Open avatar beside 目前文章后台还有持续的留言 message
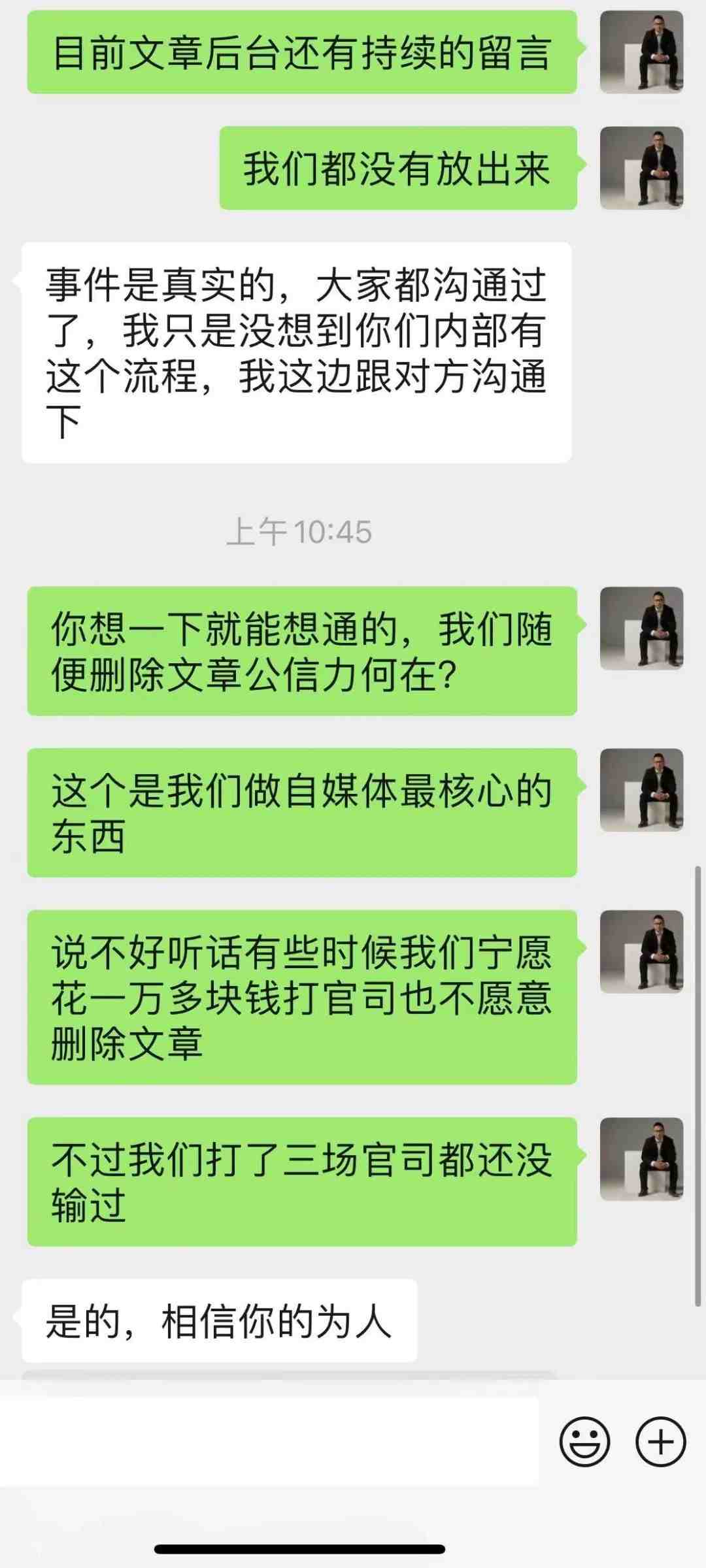Viewport: 706px width, 1568px height. (x=641, y=52)
